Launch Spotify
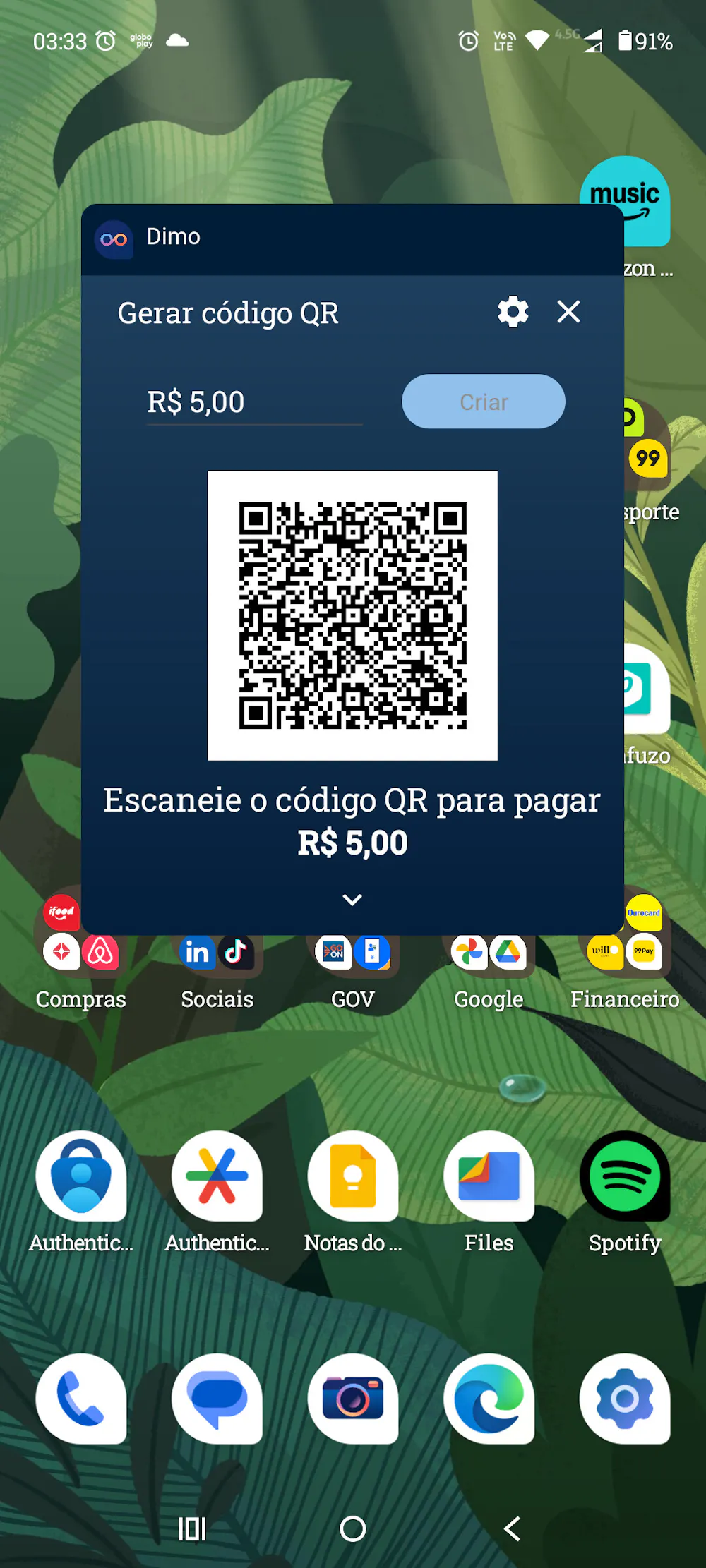706x1568 pixels. click(x=625, y=1176)
